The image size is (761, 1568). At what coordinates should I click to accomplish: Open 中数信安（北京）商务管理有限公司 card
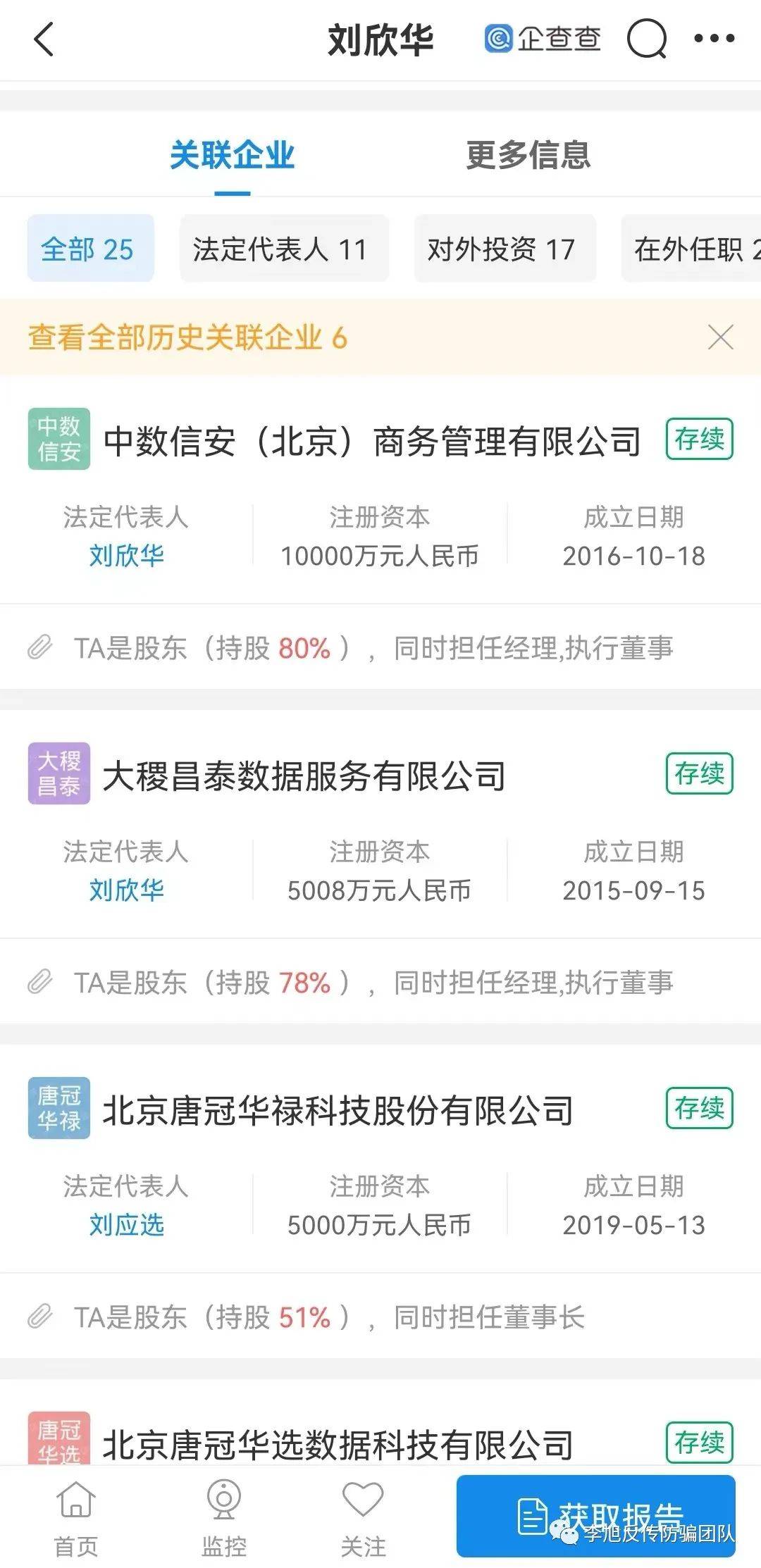click(371, 442)
